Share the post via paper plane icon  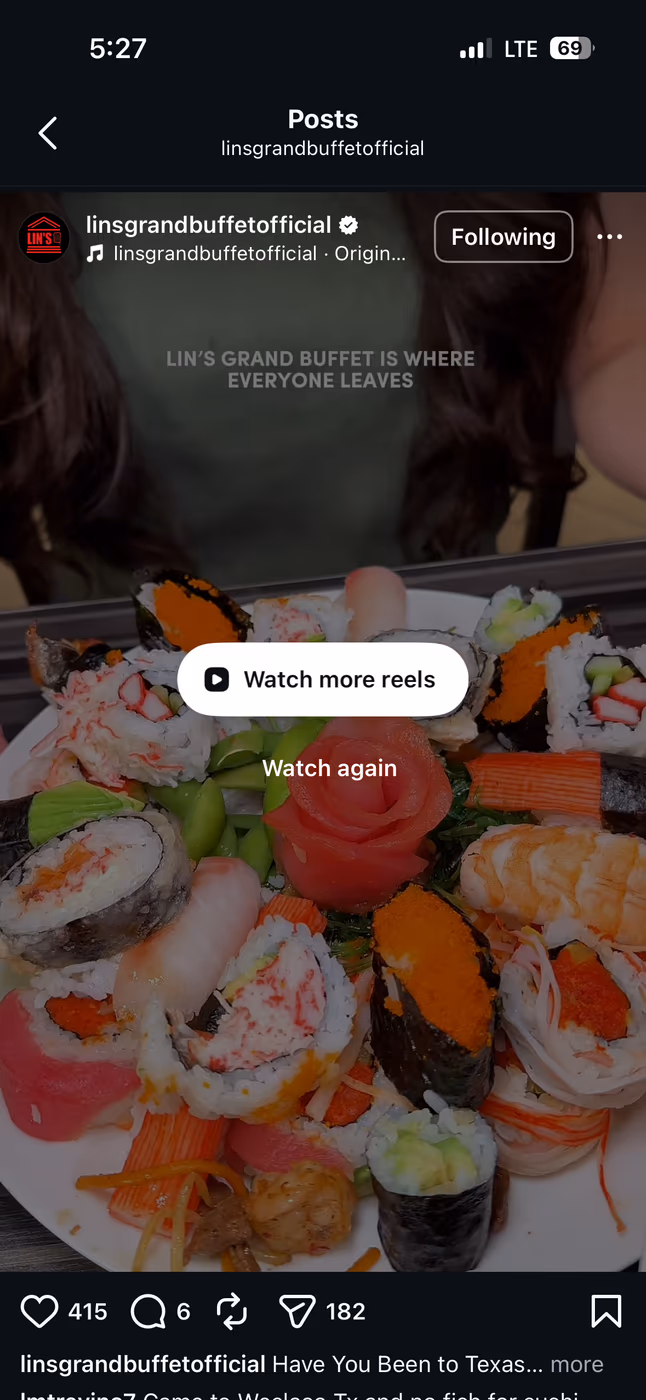297,1311
